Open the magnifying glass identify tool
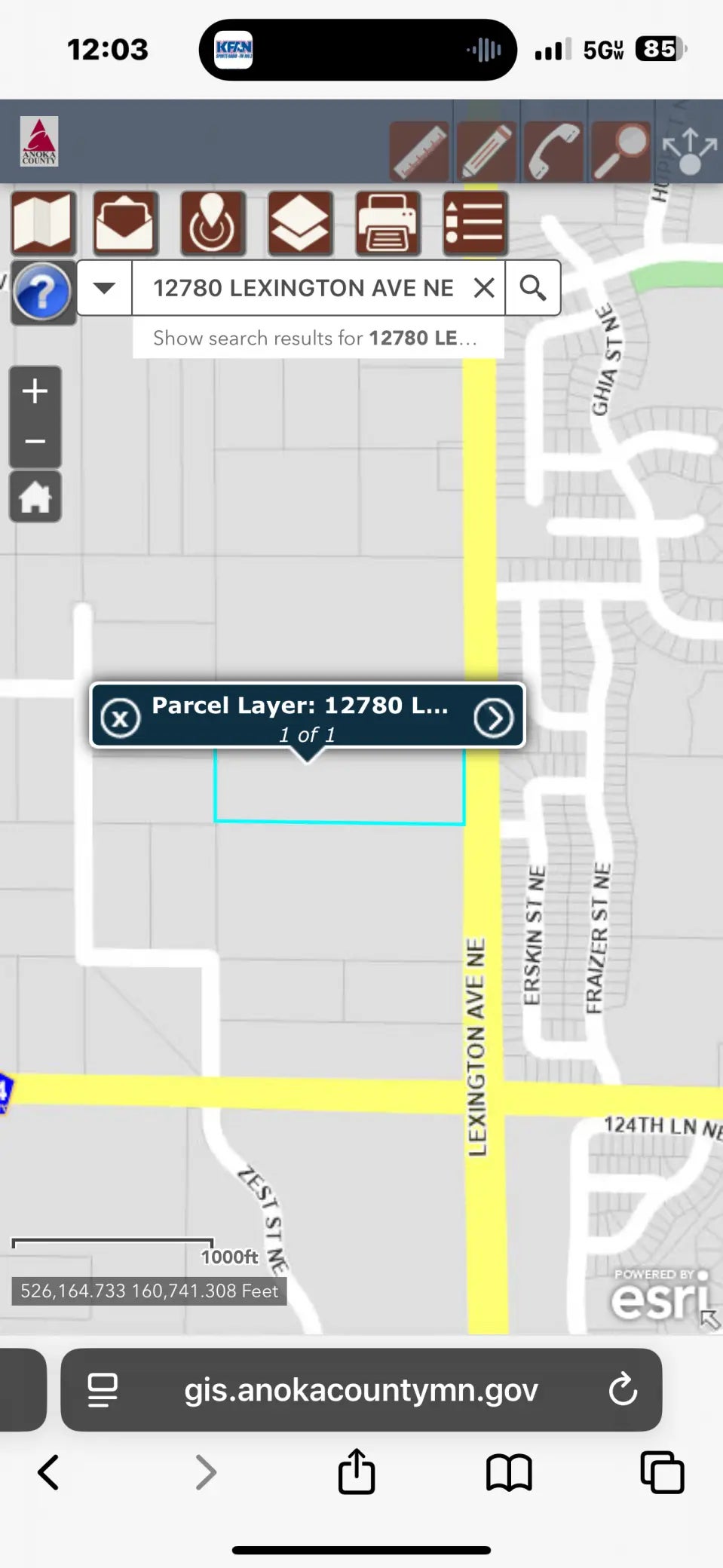723x1568 pixels. [x=620, y=152]
